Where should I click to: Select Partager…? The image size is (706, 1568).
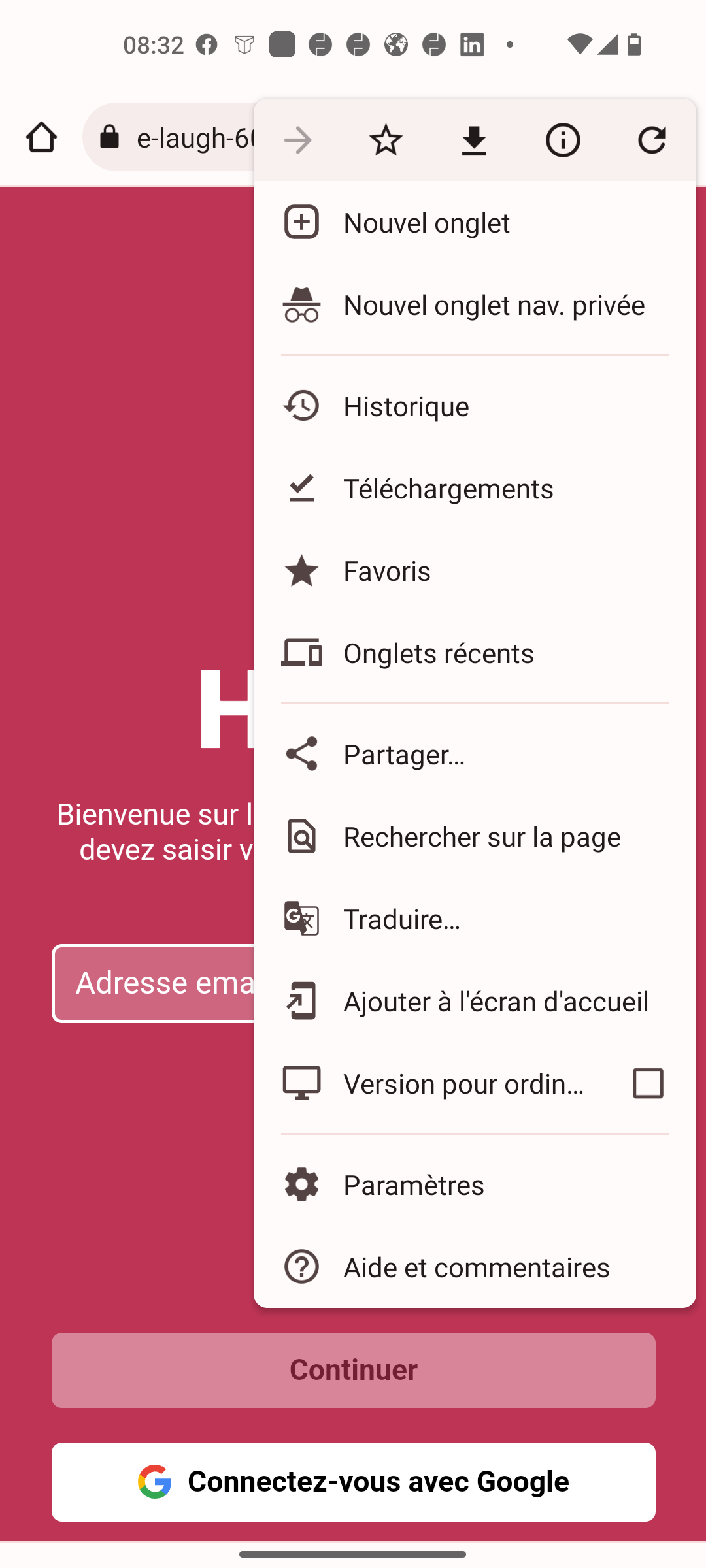point(475,755)
